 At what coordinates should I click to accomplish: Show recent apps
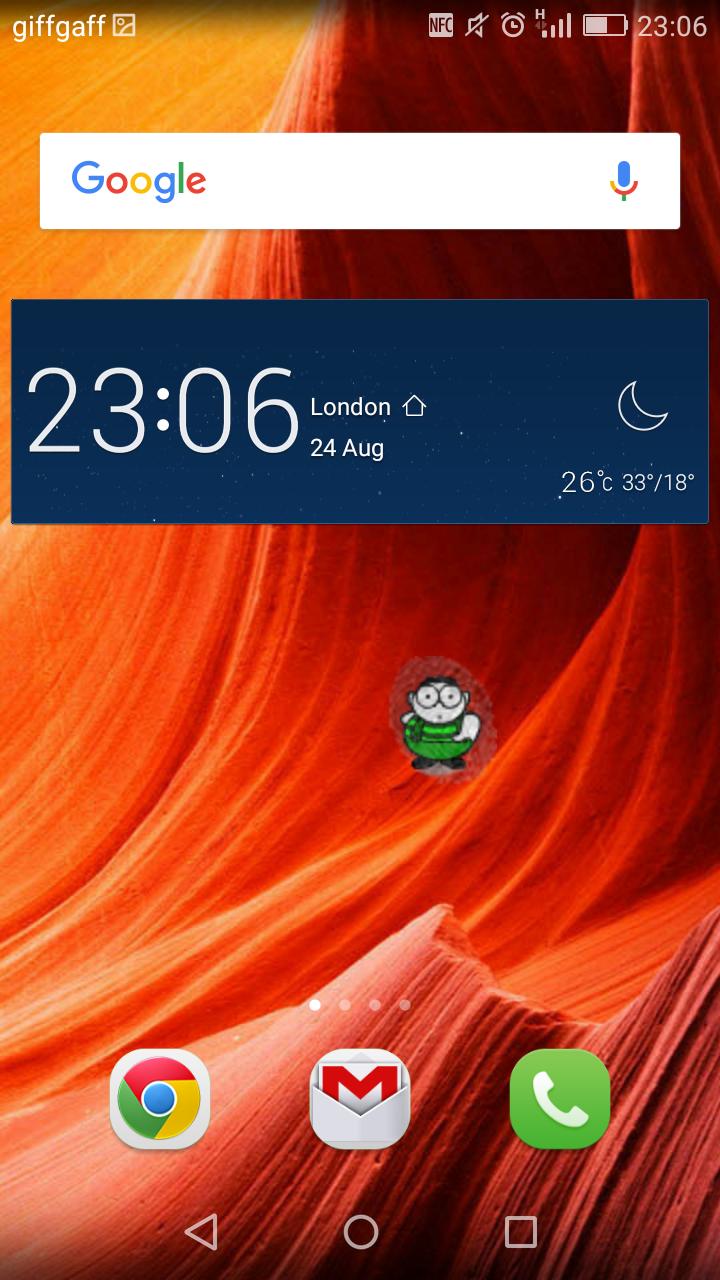click(x=520, y=1232)
